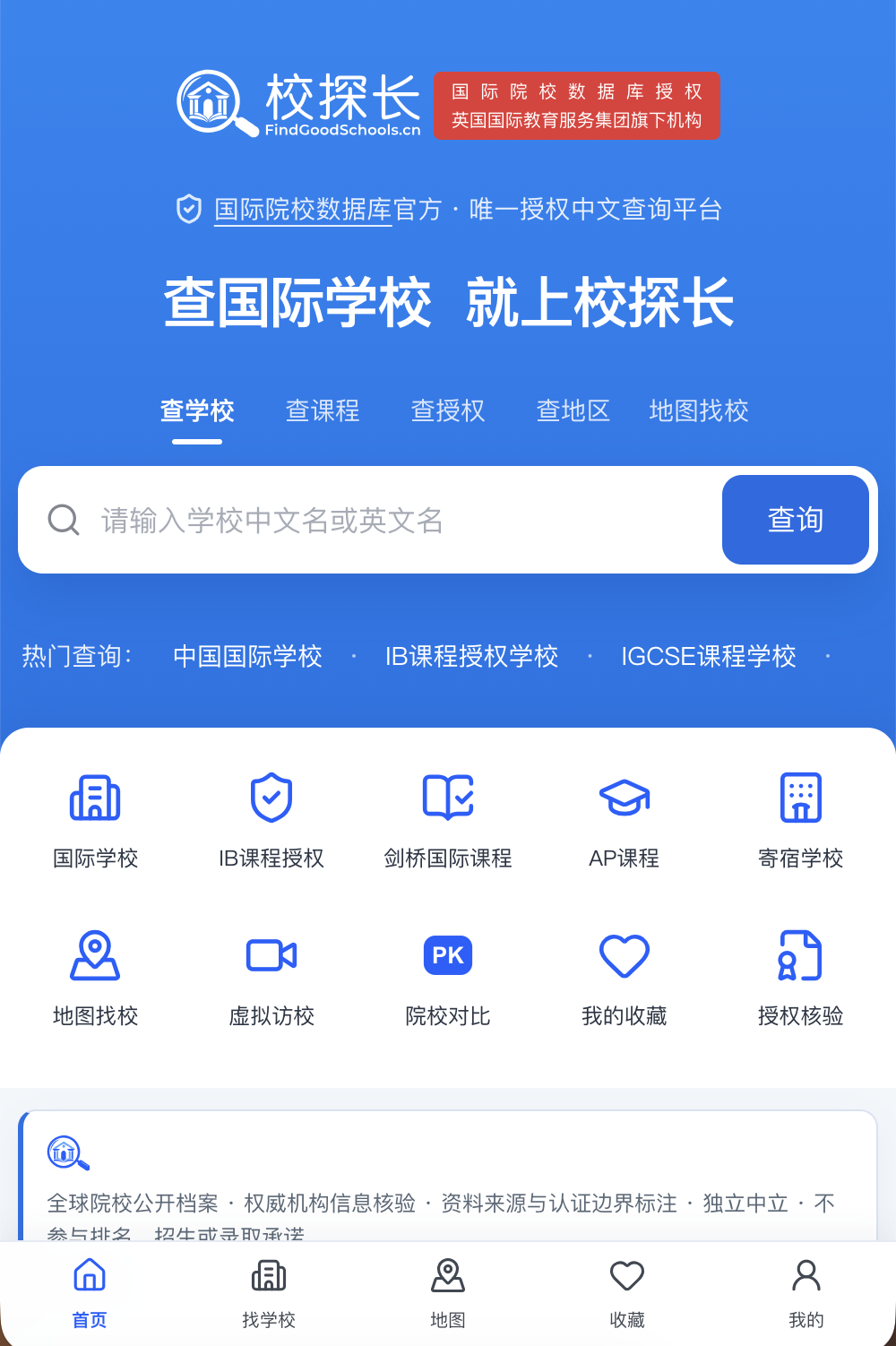Select the 查地区 tab

[573, 410]
